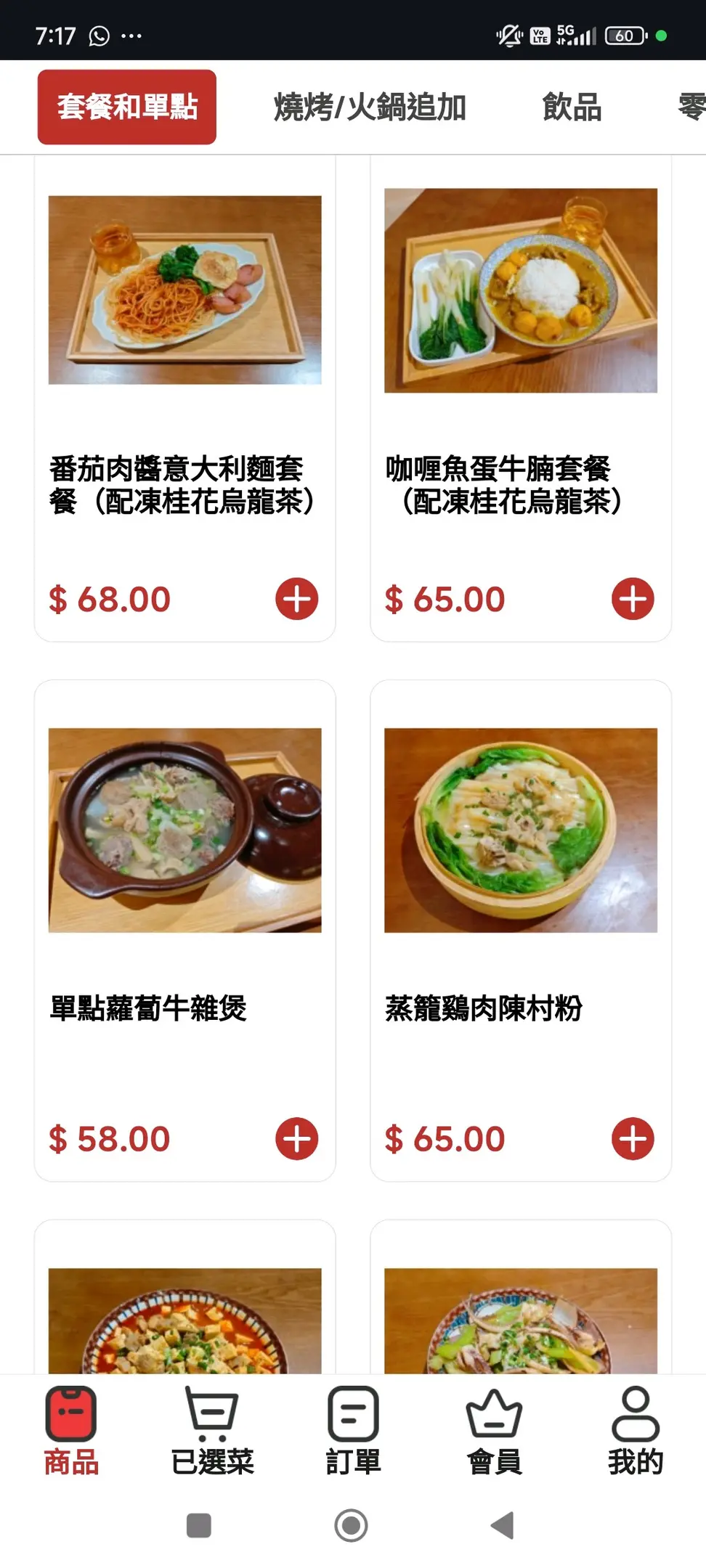Switch to the 會員 membership tab
Viewport: 706px width, 1568px height.
[x=494, y=1431]
